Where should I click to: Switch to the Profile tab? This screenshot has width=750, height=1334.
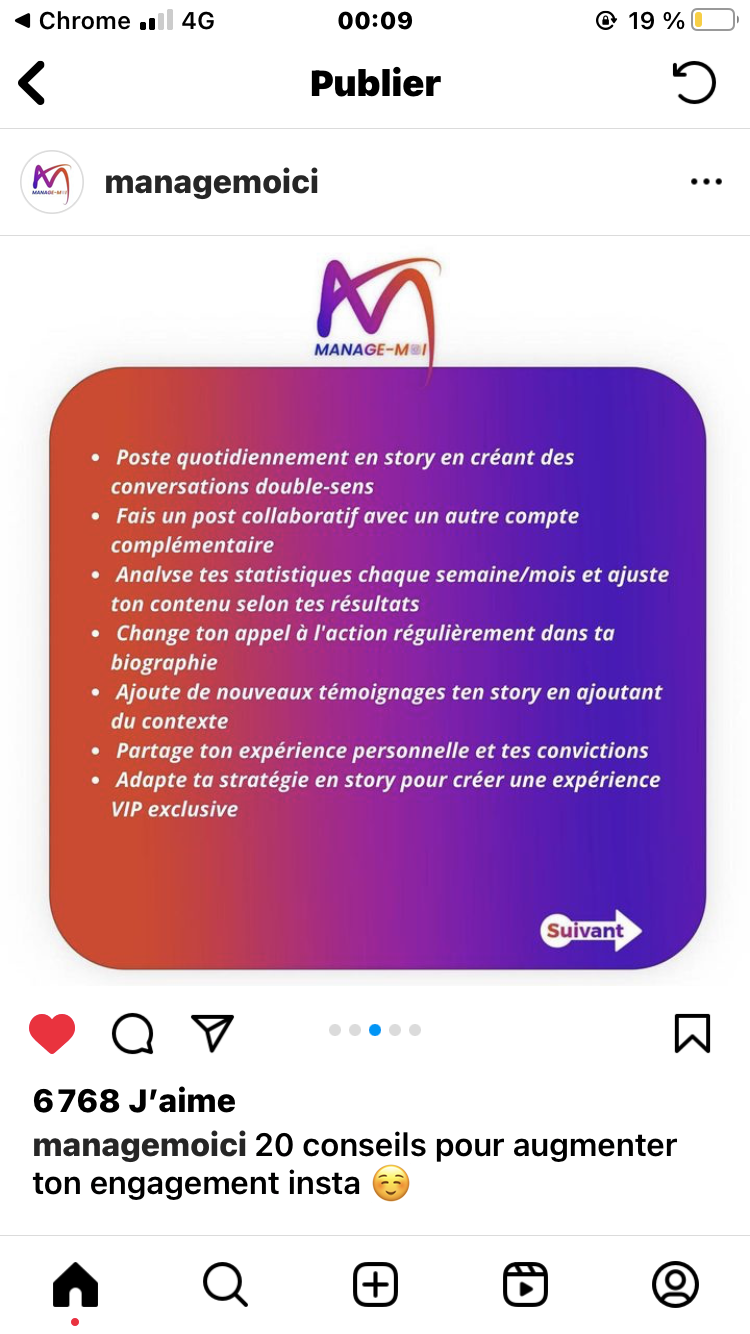click(x=675, y=1284)
